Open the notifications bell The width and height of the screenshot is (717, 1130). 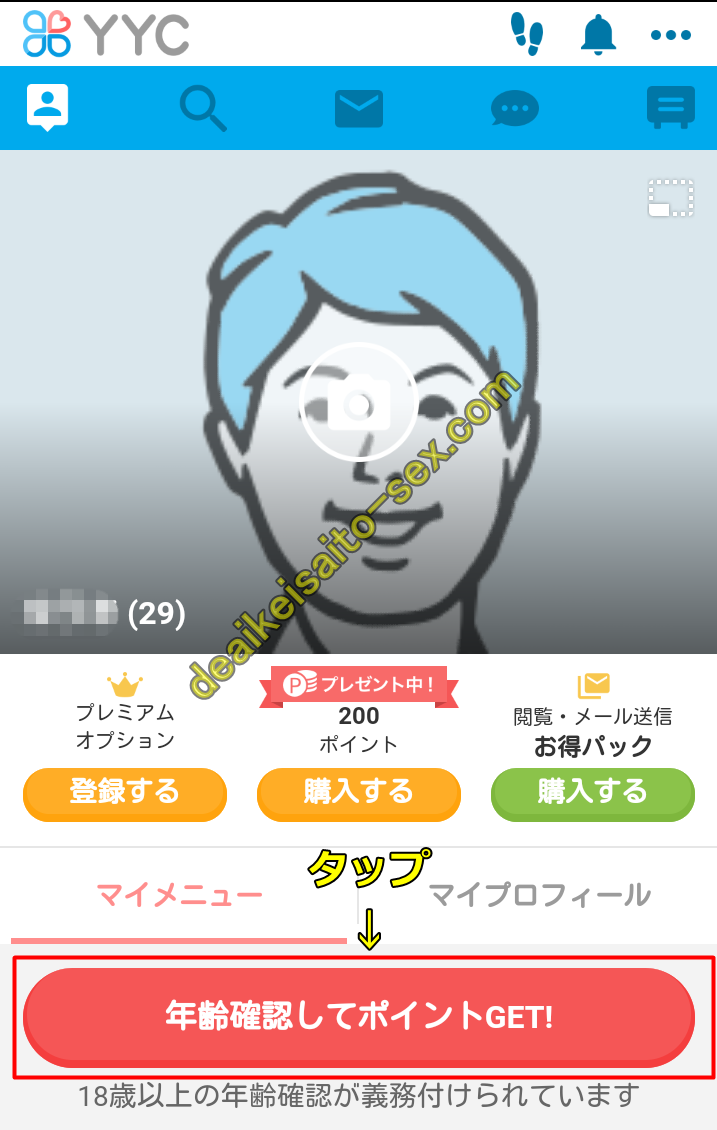[599, 34]
